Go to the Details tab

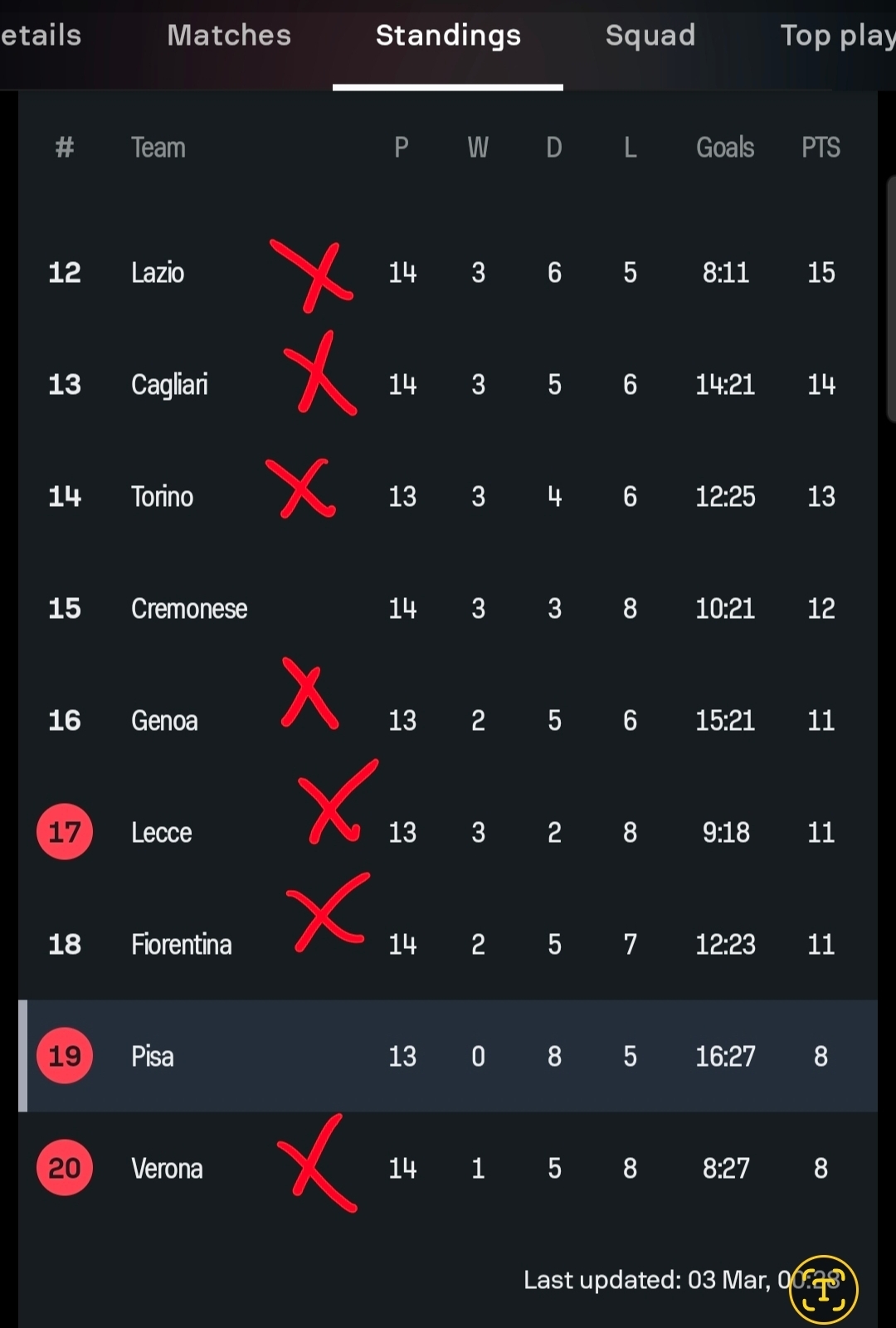tap(40, 36)
